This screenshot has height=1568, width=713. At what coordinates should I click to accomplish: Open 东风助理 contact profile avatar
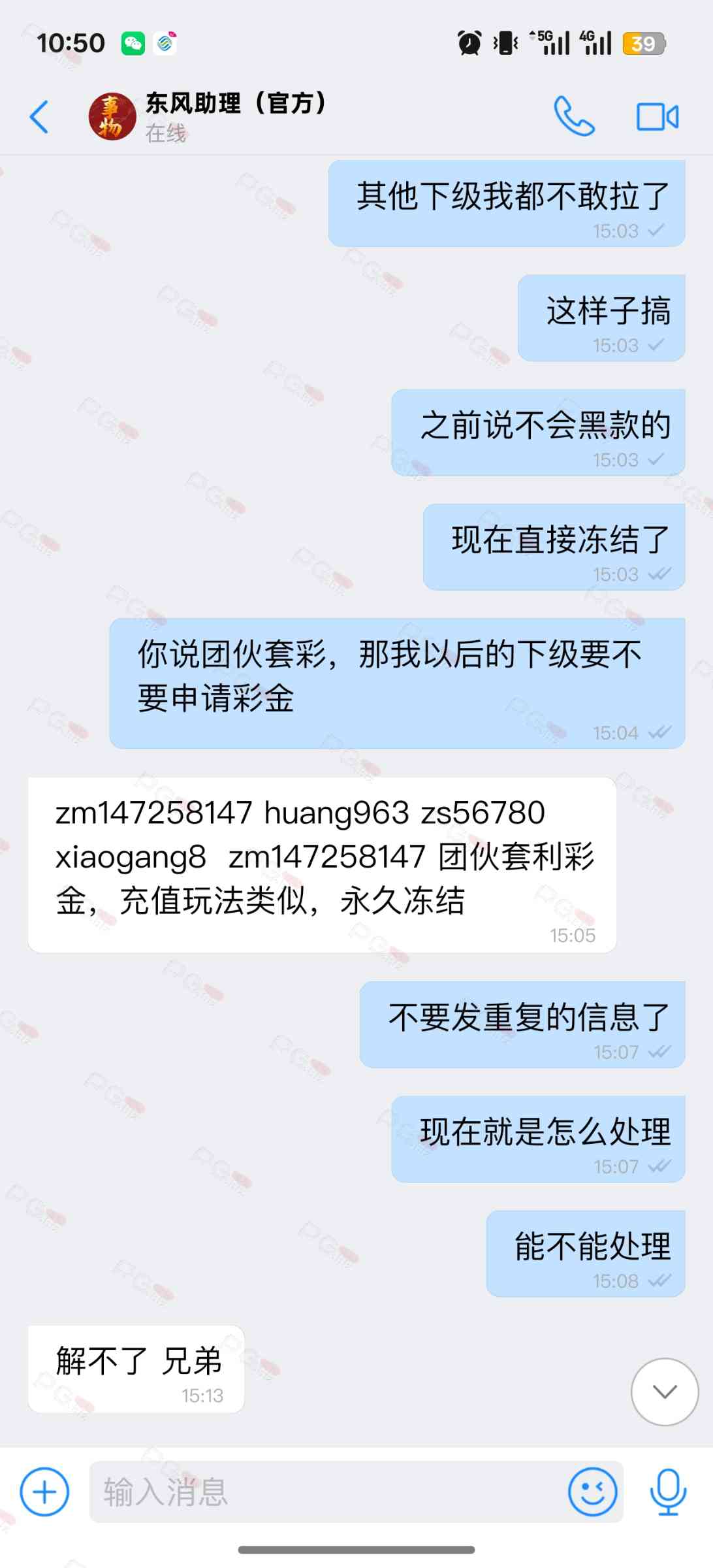point(112,117)
